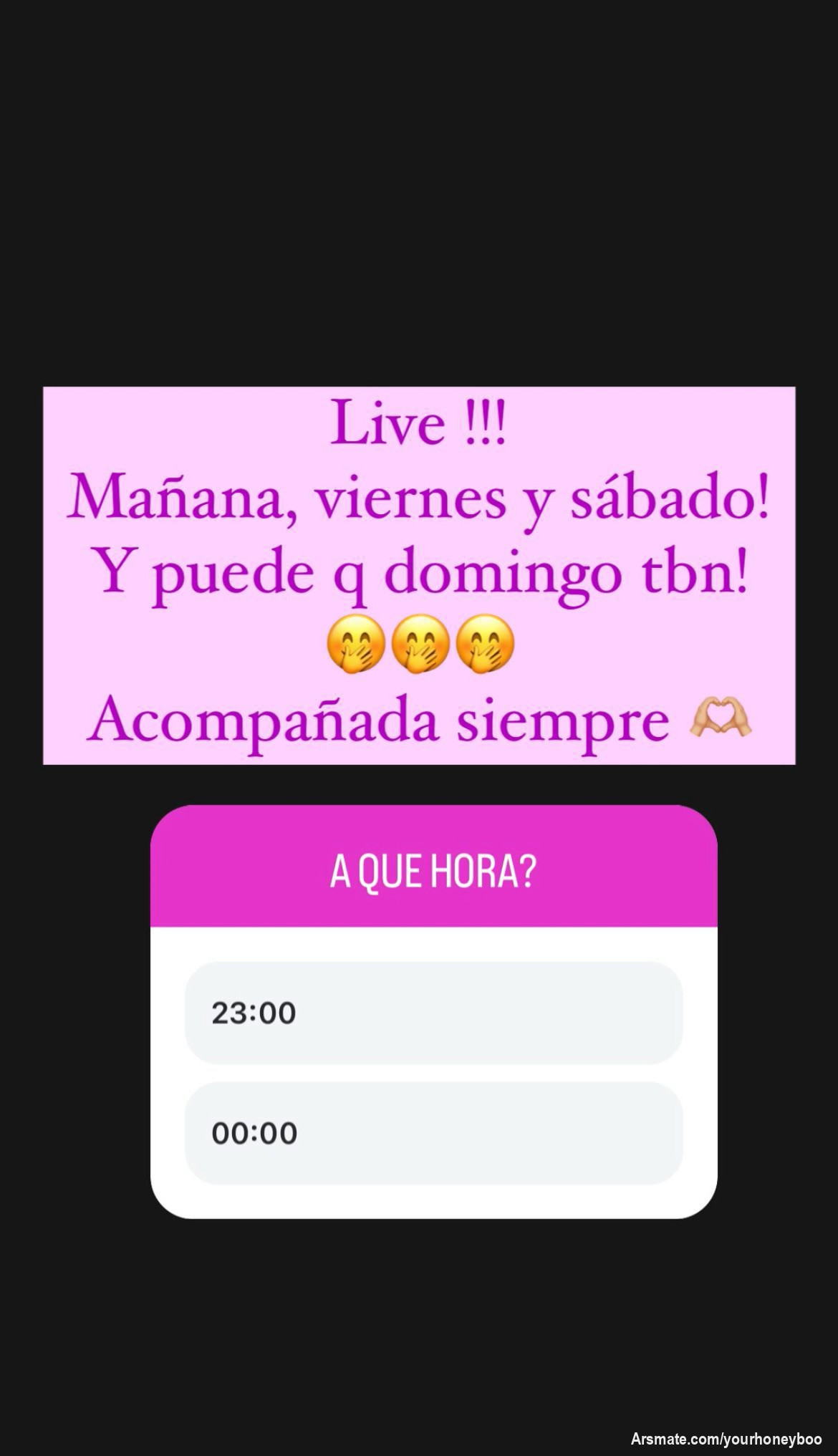Tap the black story background
The height and width of the screenshot is (1456, 838).
[x=419, y=215]
